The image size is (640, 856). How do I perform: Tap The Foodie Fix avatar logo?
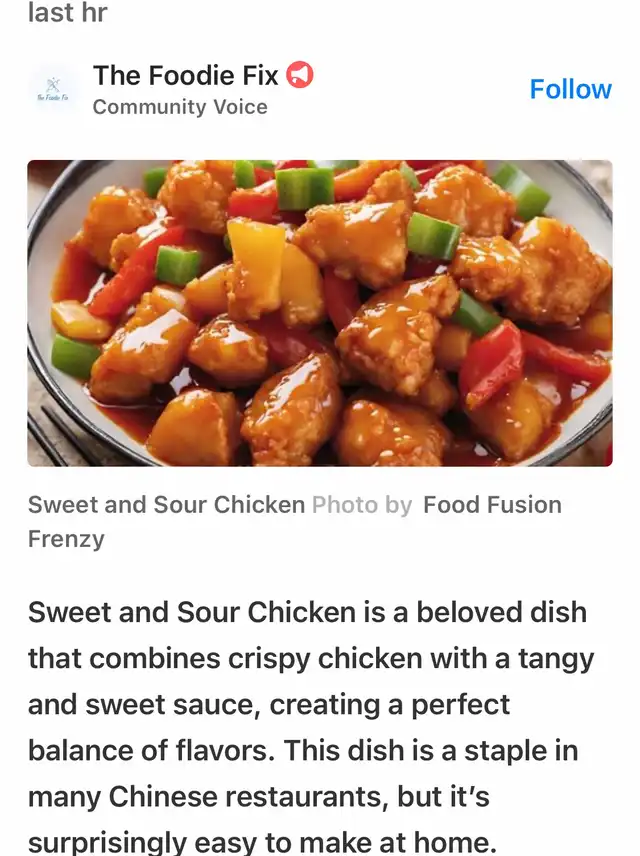[x=52, y=90]
